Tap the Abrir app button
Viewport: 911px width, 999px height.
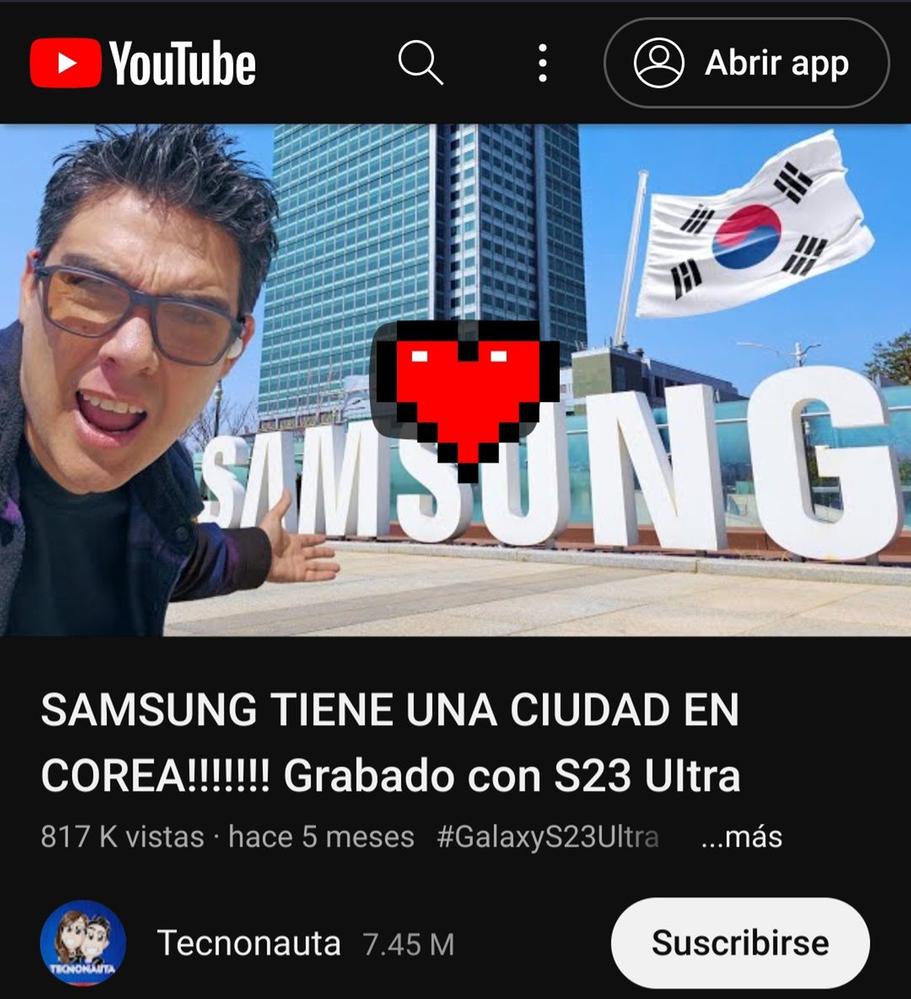pos(746,63)
